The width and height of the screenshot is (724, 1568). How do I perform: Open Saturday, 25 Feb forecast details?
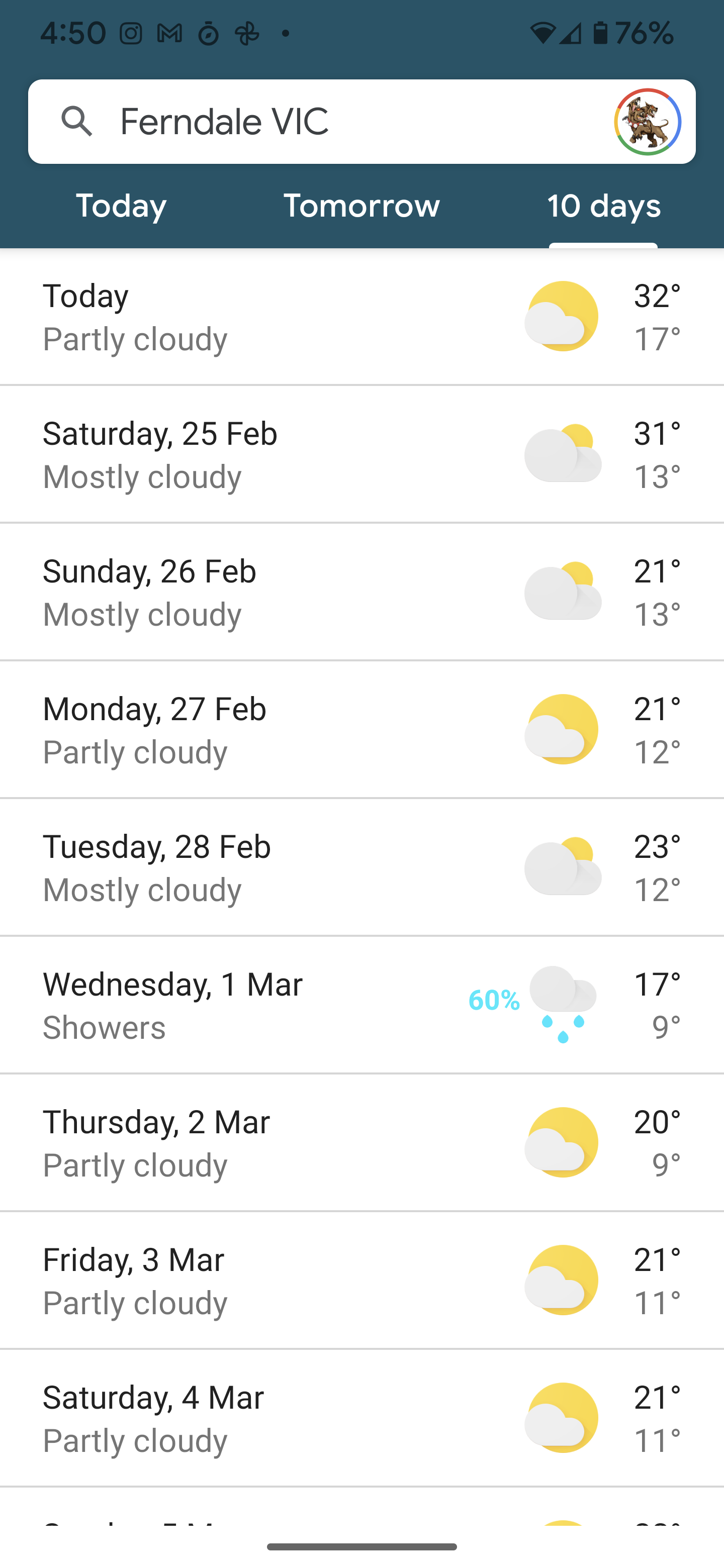[361, 454]
